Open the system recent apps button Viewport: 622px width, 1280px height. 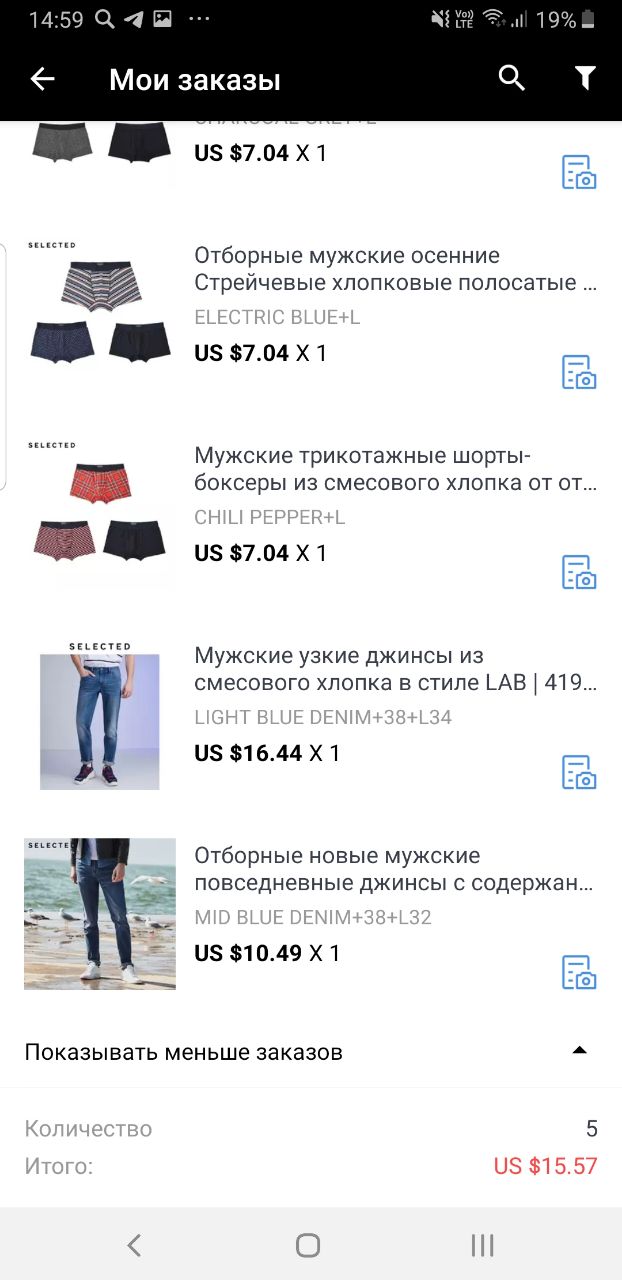482,1245
